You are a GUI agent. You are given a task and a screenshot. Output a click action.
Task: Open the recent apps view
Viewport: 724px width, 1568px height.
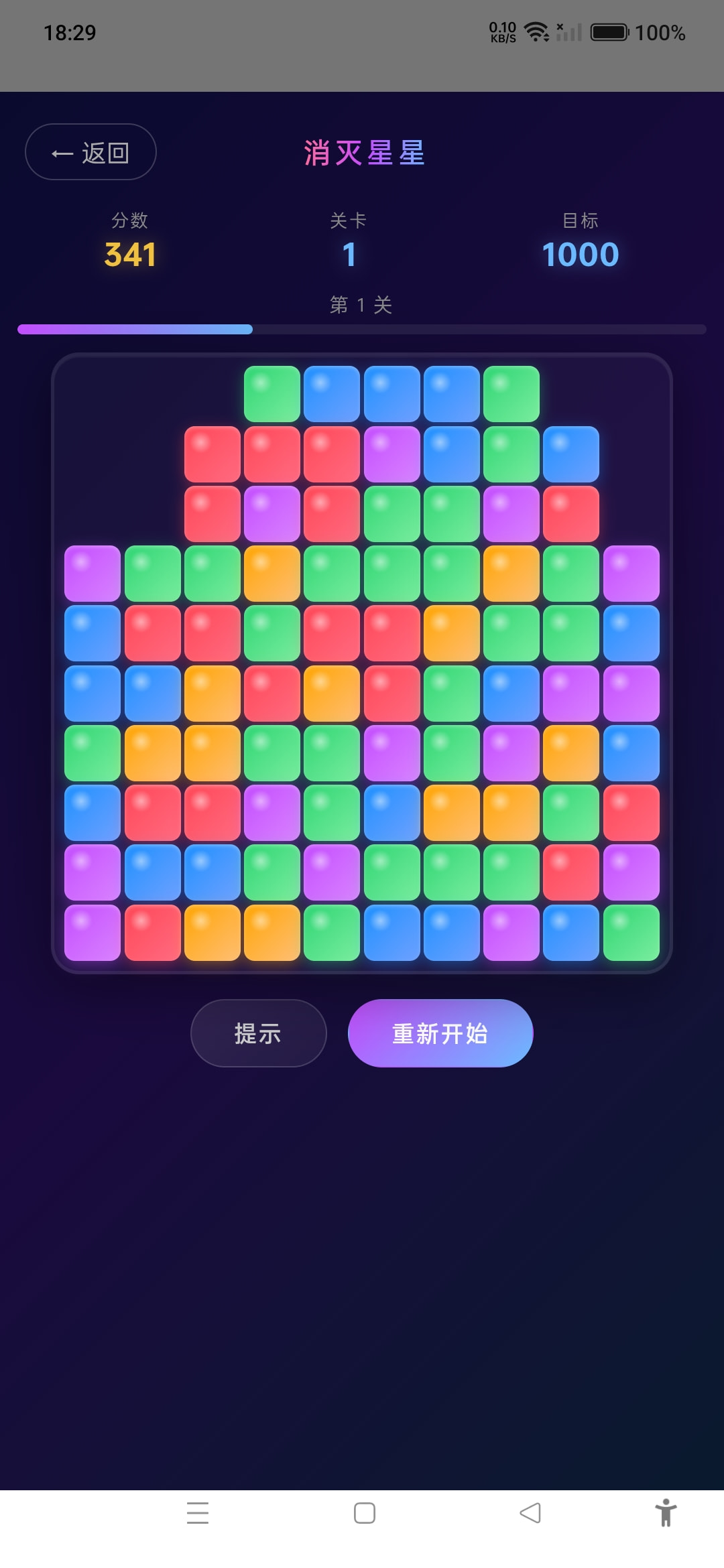(x=198, y=1513)
